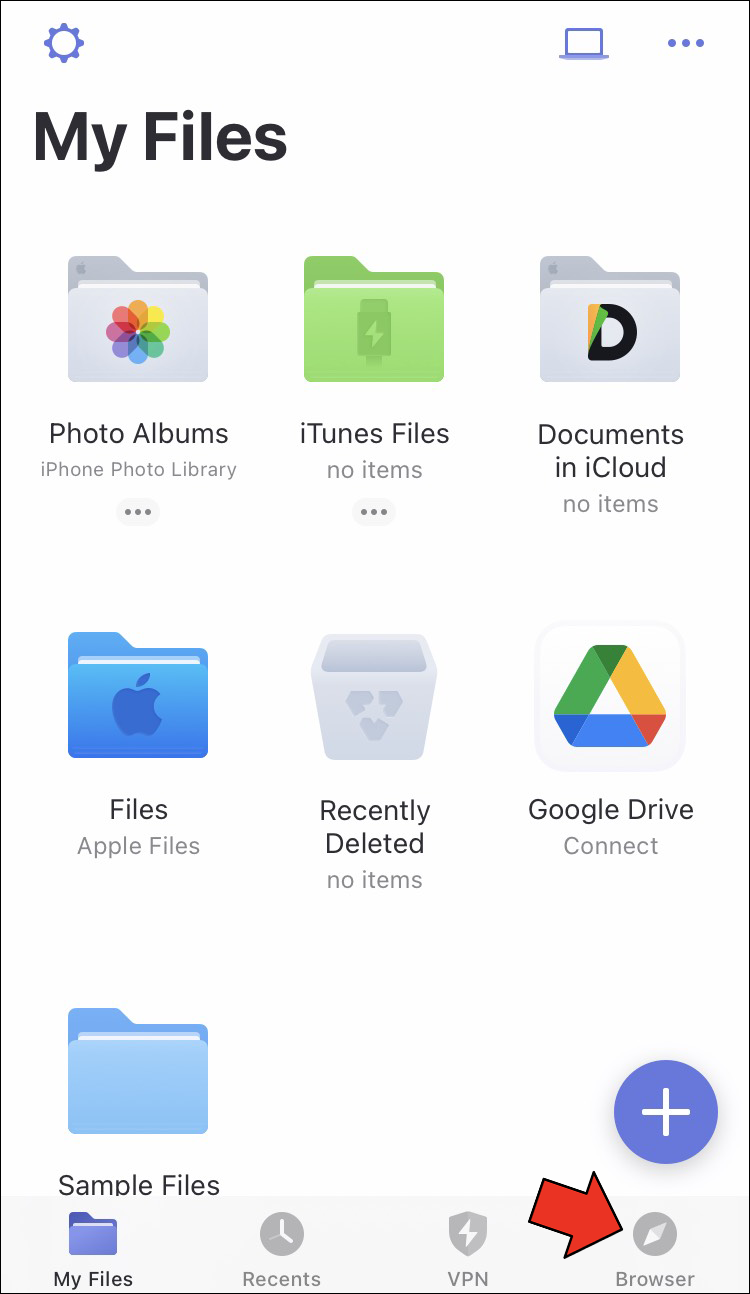Image resolution: width=750 pixels, height=1294 pixels.
Task: Open the Sample Files folder
Action: [x=138, y=1072]
